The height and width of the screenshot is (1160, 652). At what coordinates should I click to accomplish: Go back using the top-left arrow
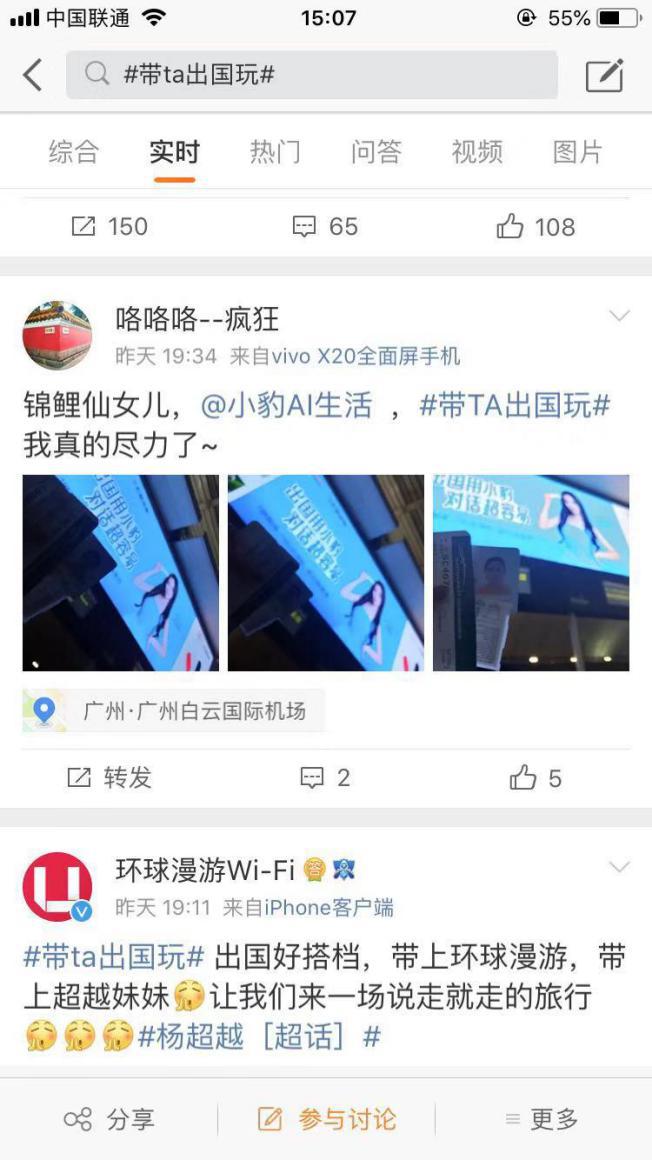pos(33,75)
